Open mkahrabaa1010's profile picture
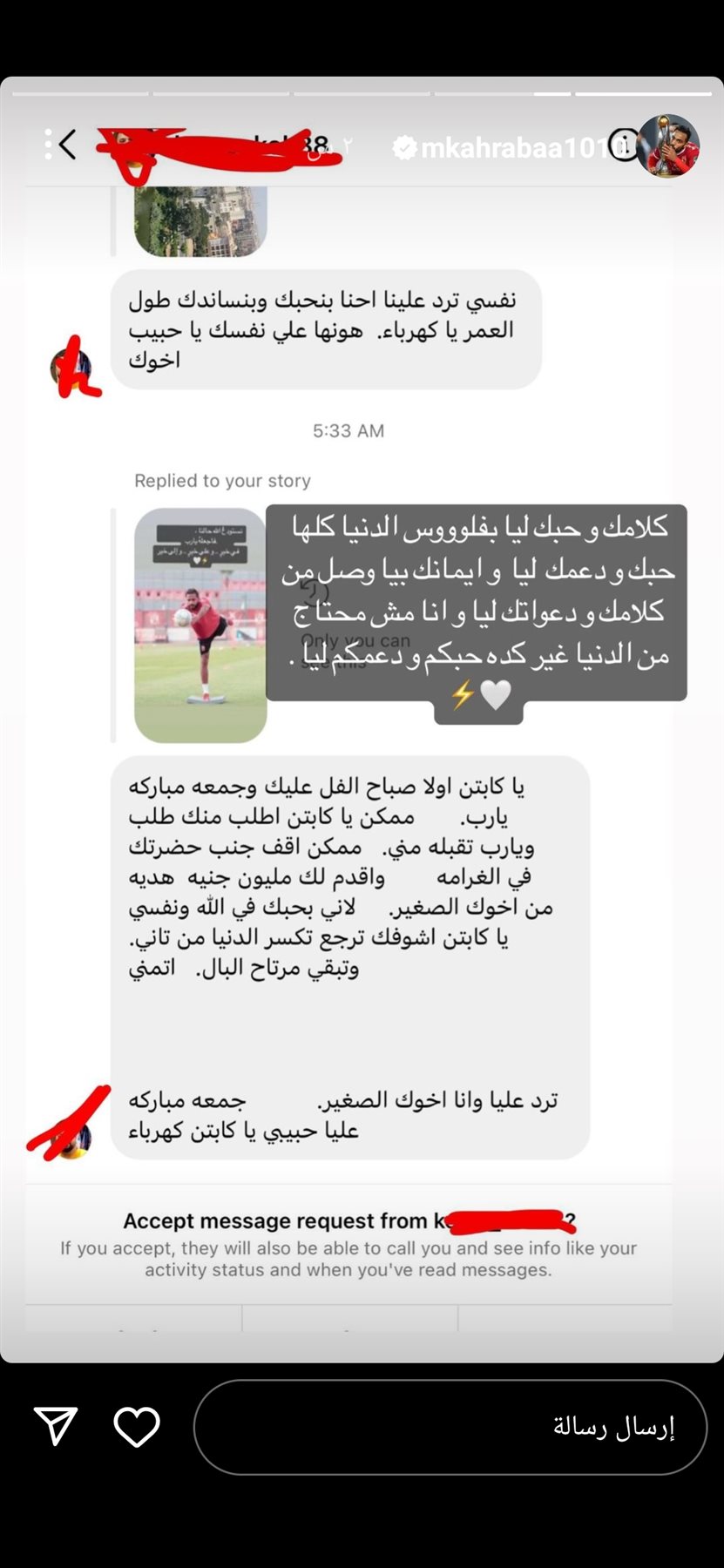 tap(668, 145)
